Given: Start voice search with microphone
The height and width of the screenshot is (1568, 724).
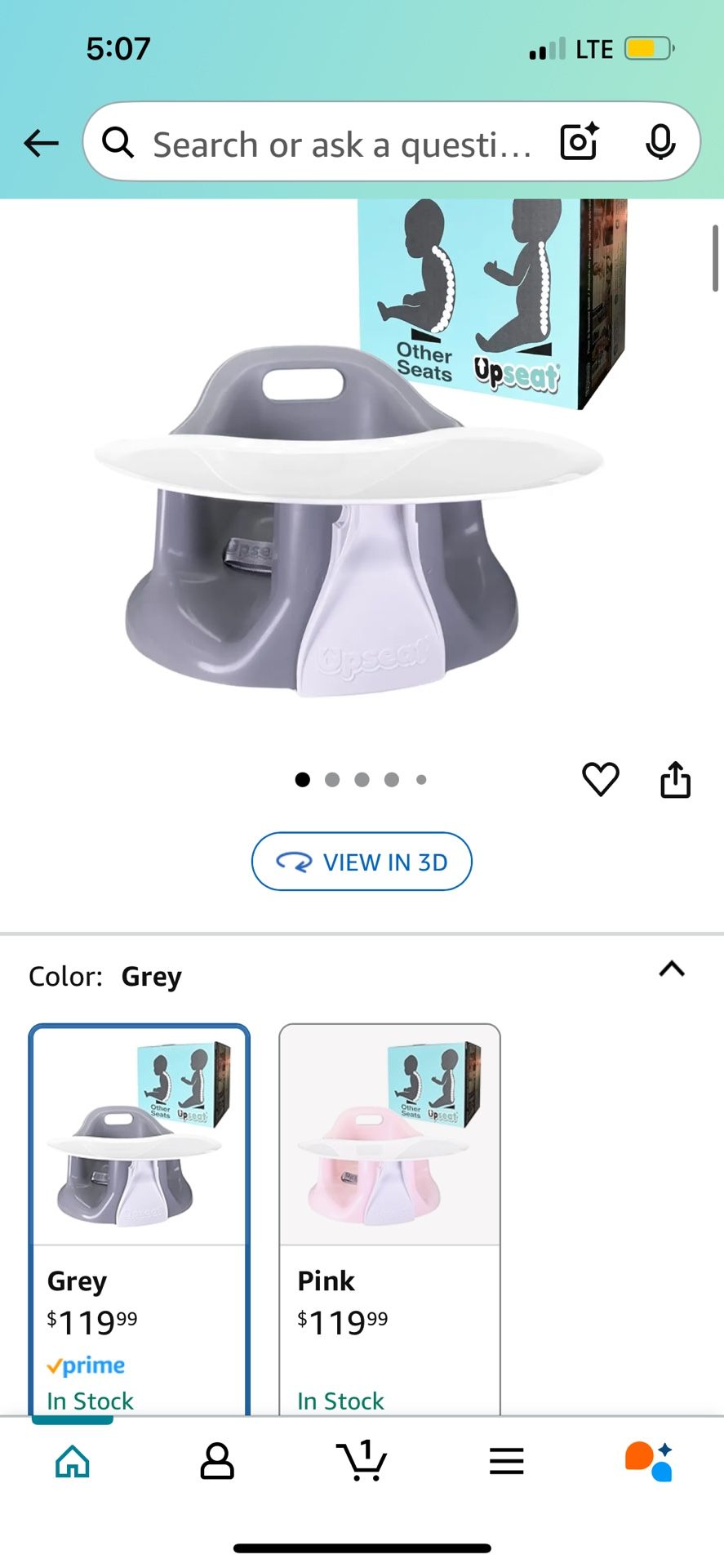Looking at the screenshot, I should [x=660, y=142].
